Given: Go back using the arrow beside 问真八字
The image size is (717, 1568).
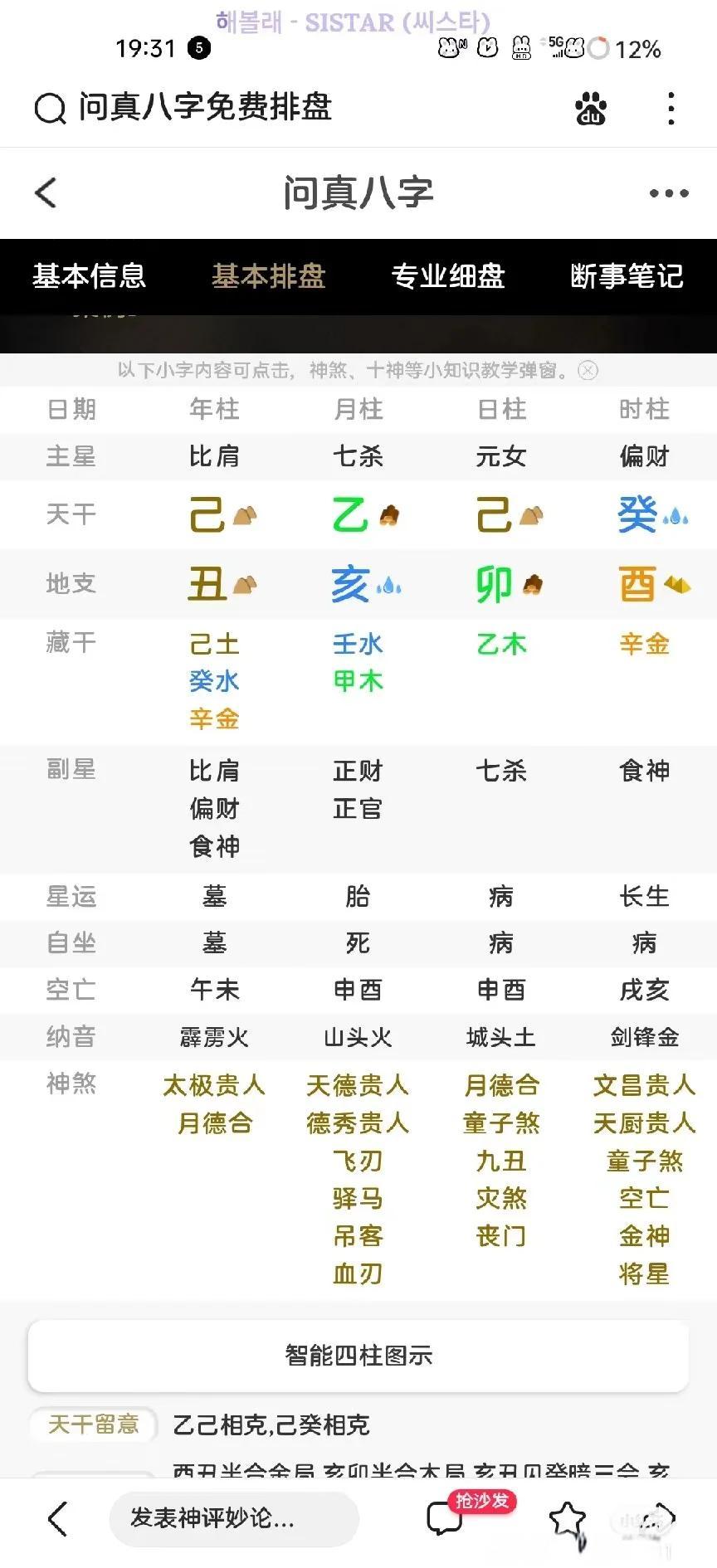Looking at the screenshot, I should click(46, 192).
